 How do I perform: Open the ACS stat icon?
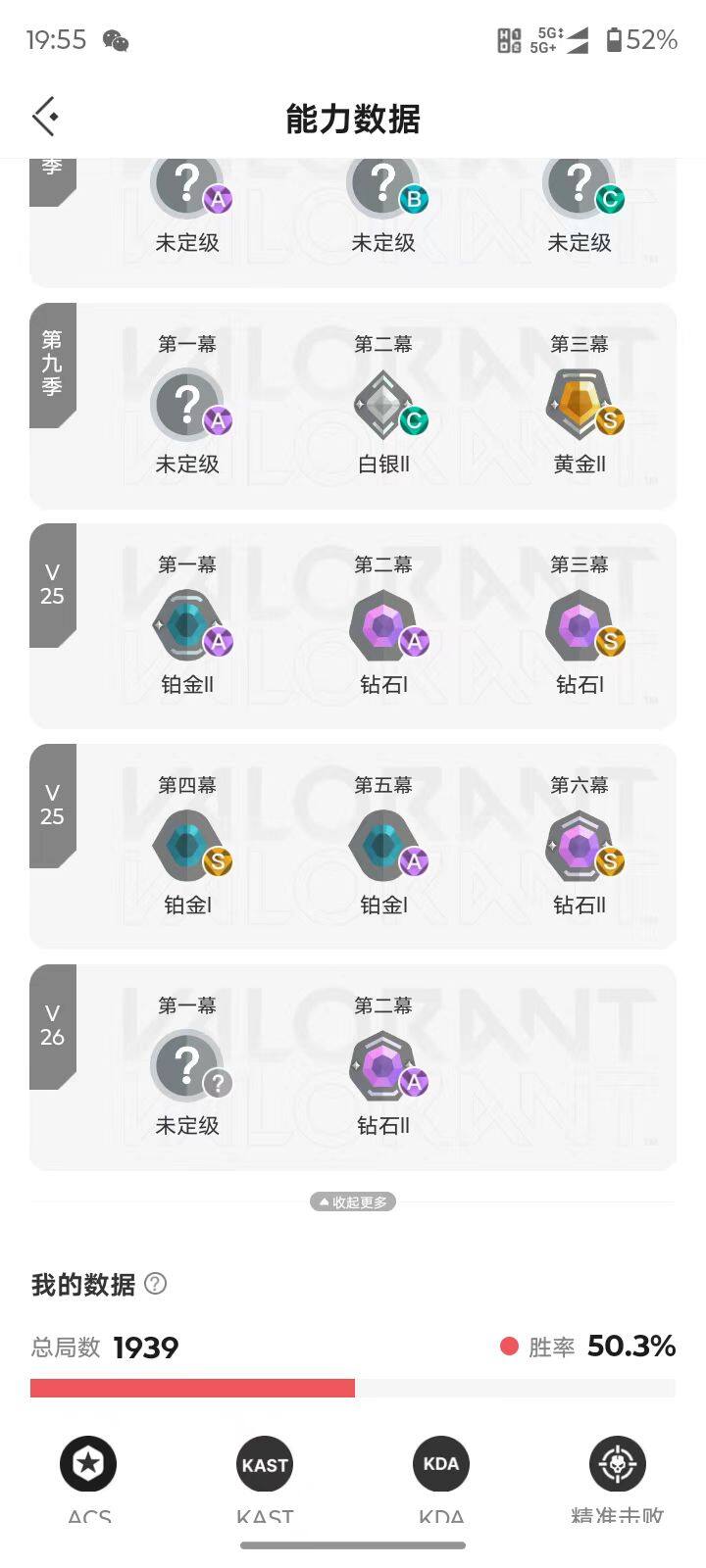point(88,1462)
